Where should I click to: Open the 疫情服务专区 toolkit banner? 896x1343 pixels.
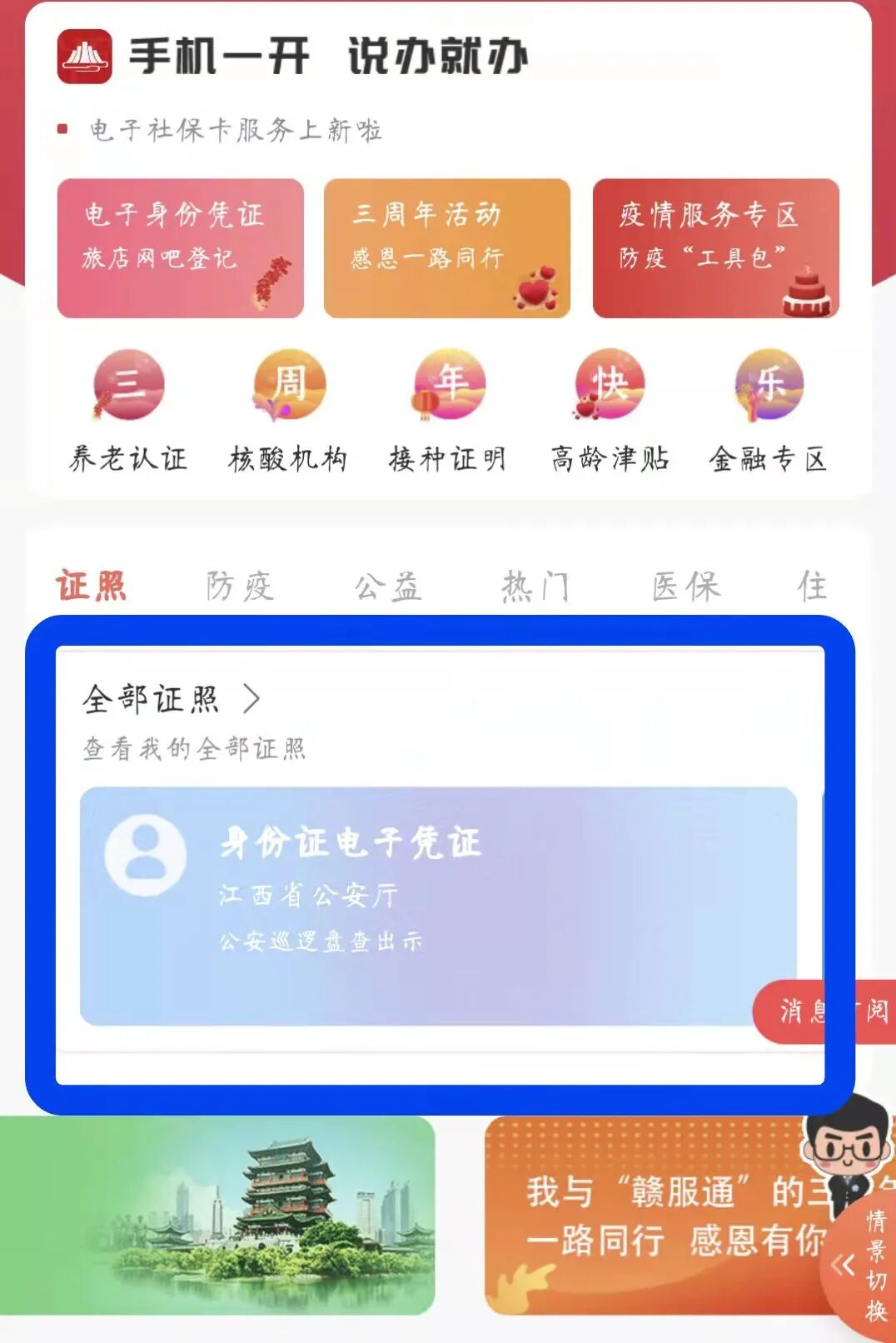pos(714,247)
